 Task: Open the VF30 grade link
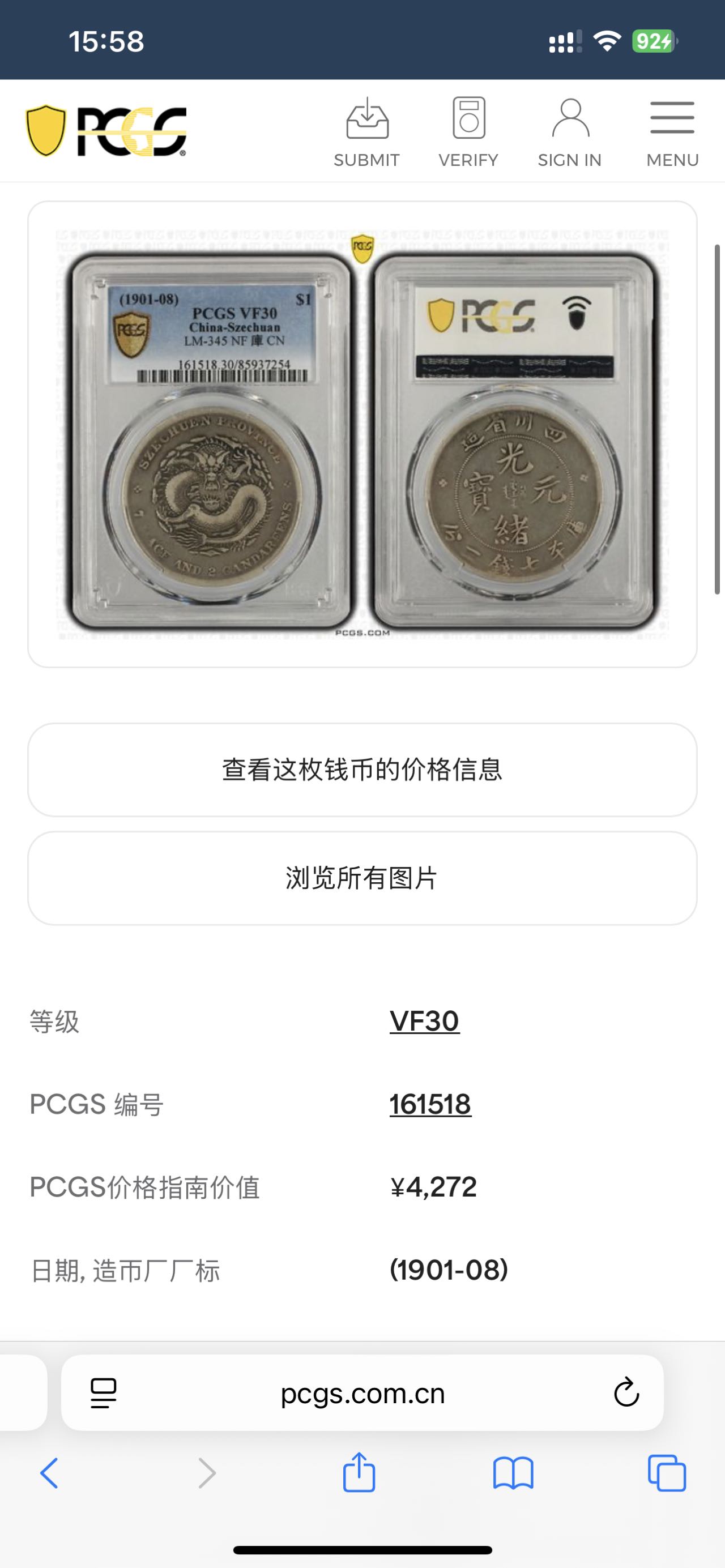tap(424, 1021)
